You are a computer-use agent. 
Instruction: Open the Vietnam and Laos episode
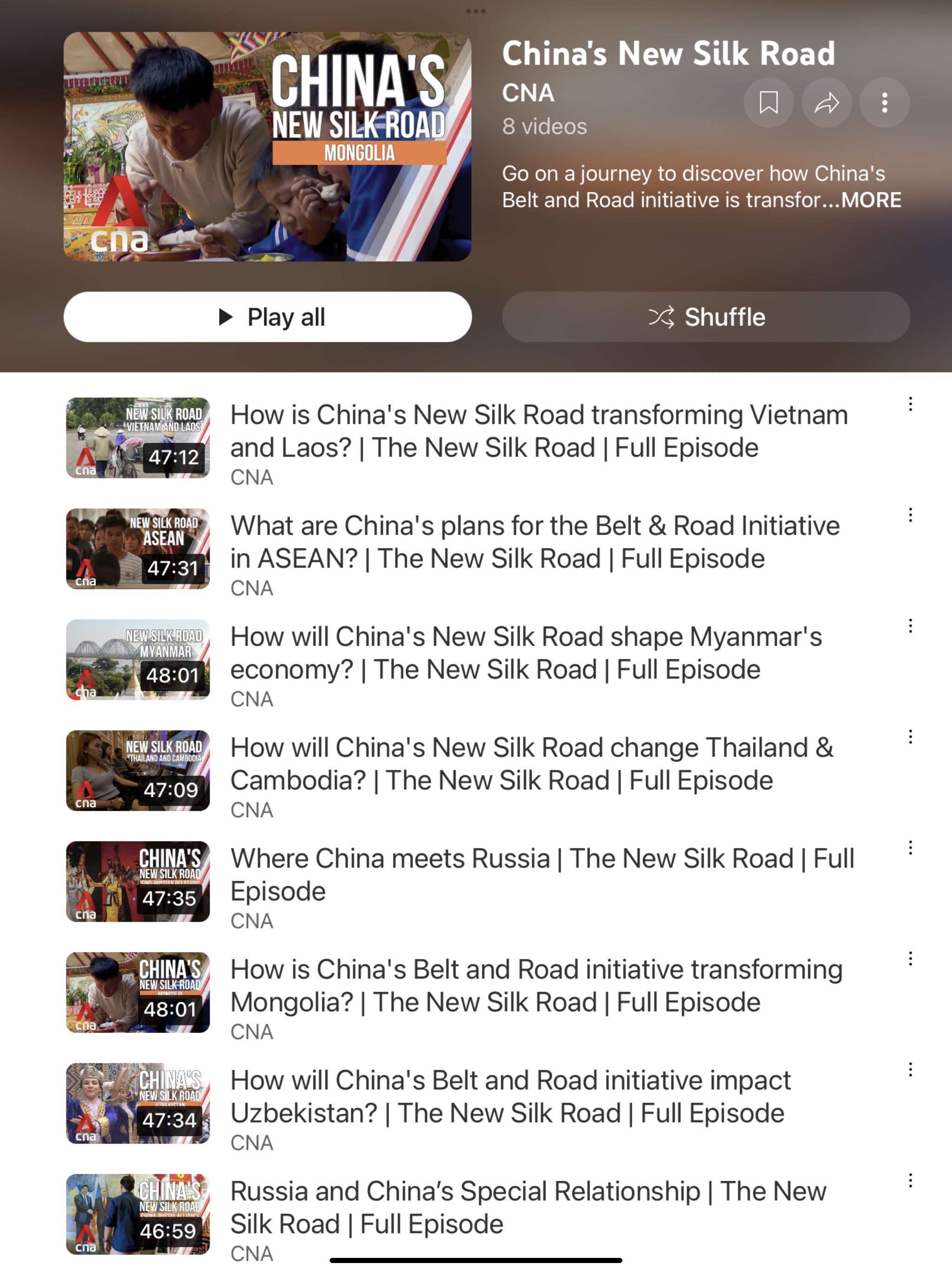[x=539, y=431]
